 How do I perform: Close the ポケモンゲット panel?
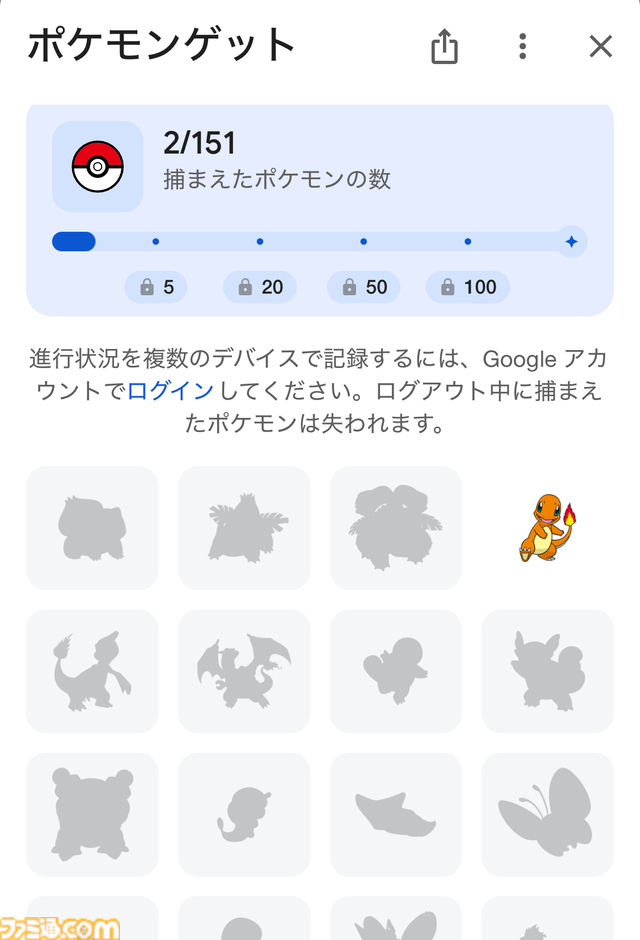tap(600, 47)
